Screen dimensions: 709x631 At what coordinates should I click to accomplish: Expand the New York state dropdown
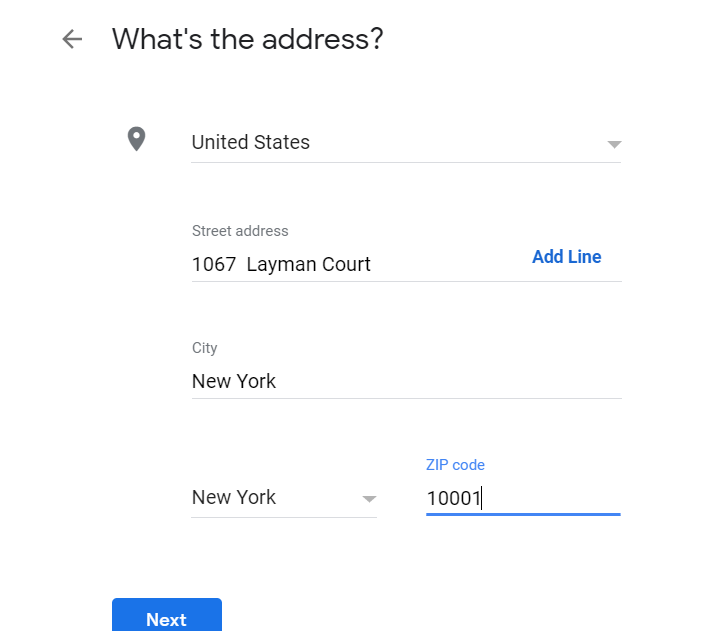pos(284,498)
